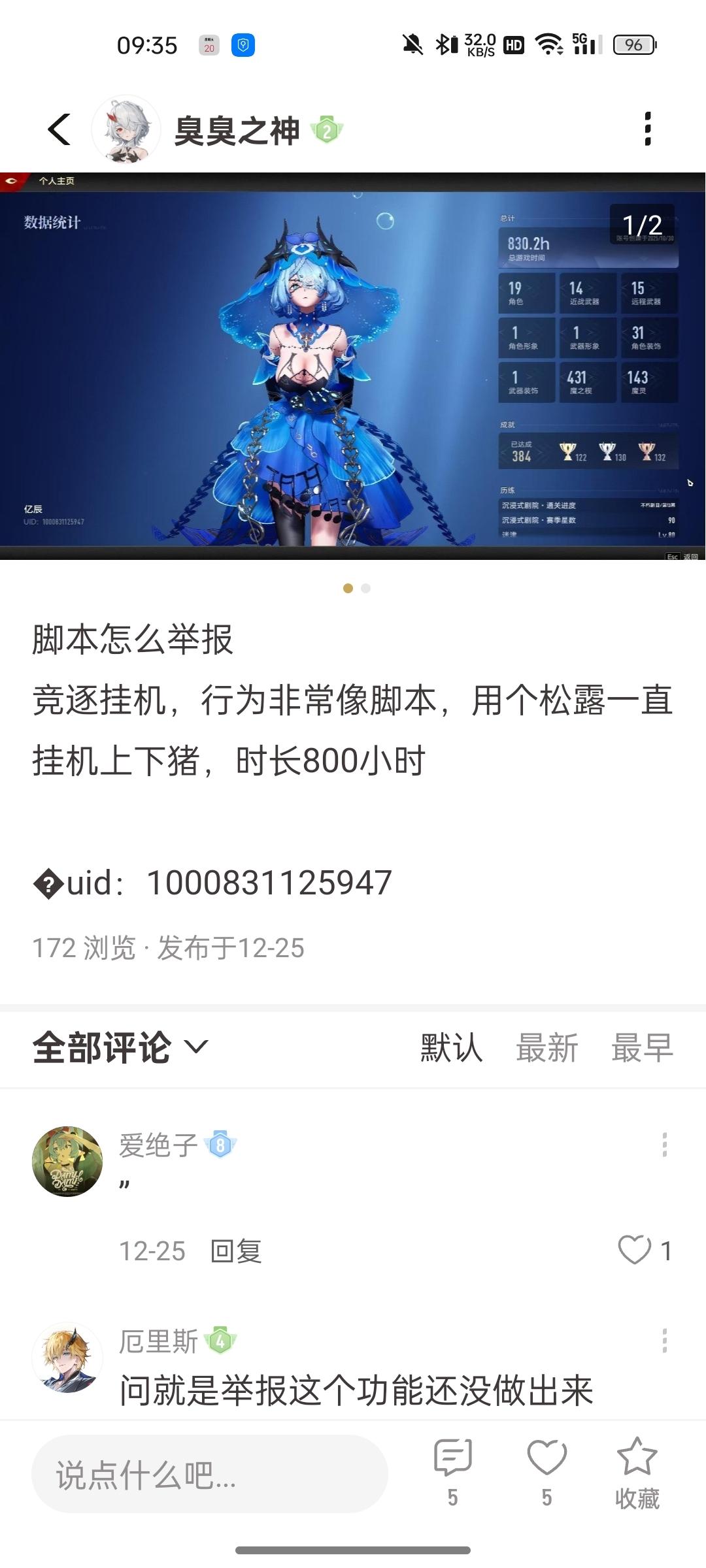Like 爱绝子's comment
This screenshot has width=706, height=1568.
pyautogui.click(x=635, y=1250)
